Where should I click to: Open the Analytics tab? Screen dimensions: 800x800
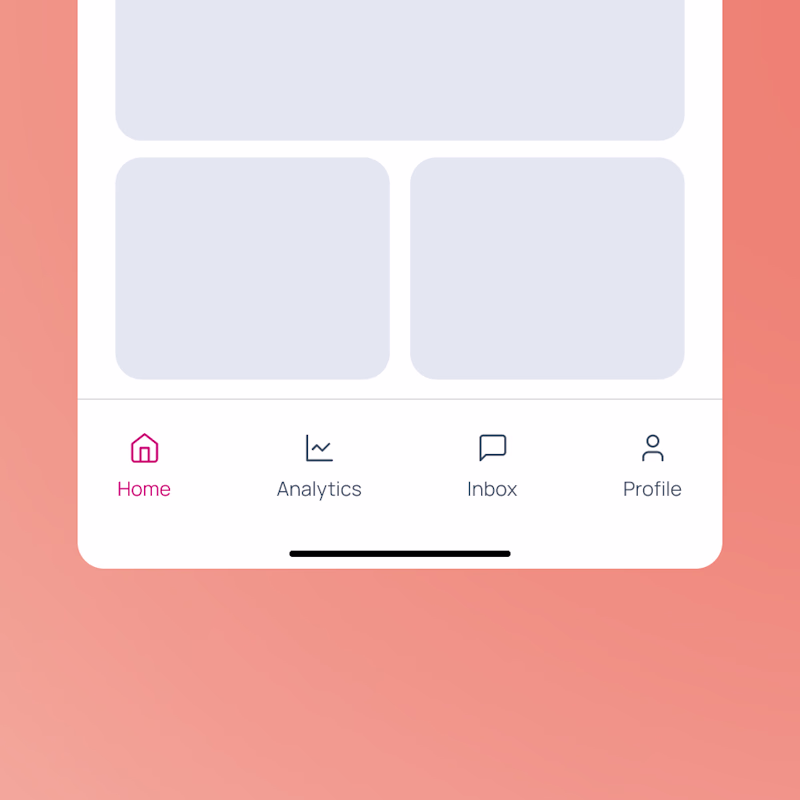(x=319, y=466)
